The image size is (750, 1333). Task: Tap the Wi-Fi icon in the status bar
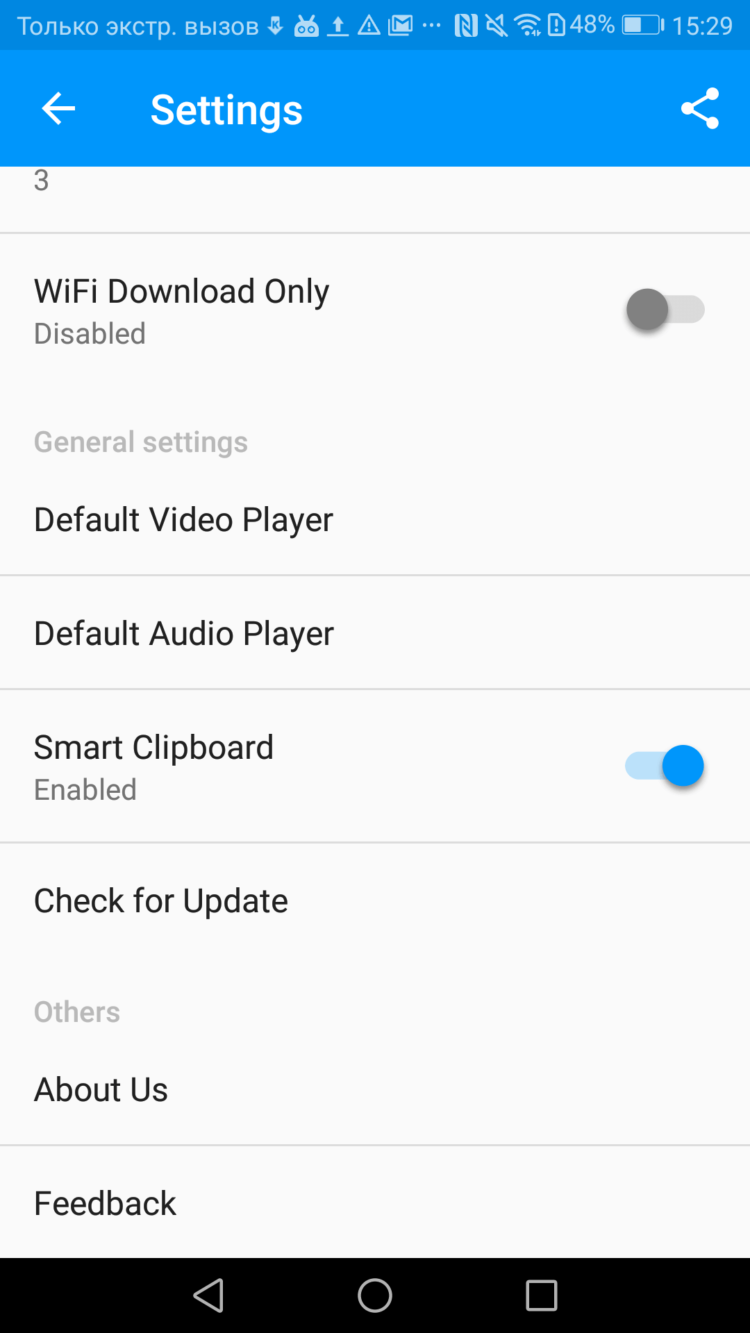click(x=530, y=25)
